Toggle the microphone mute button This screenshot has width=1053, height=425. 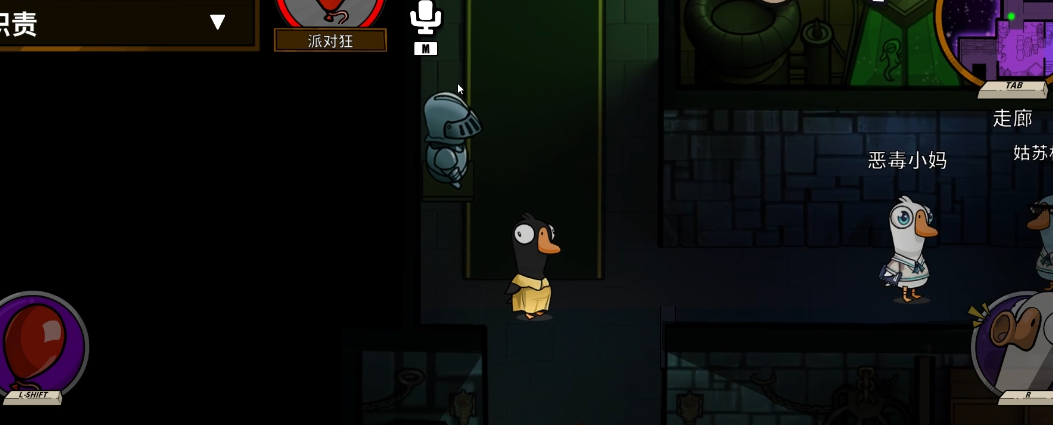tap(425, 18)
